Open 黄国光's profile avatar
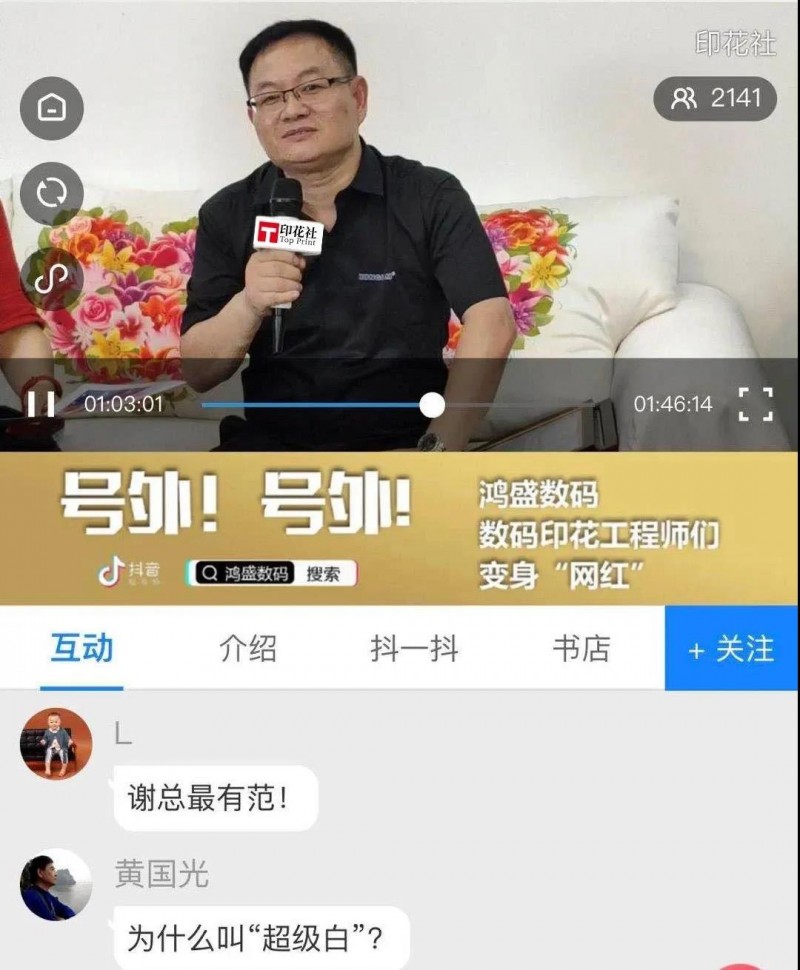Screen dimensions: 800x970 tap(56, 885)
